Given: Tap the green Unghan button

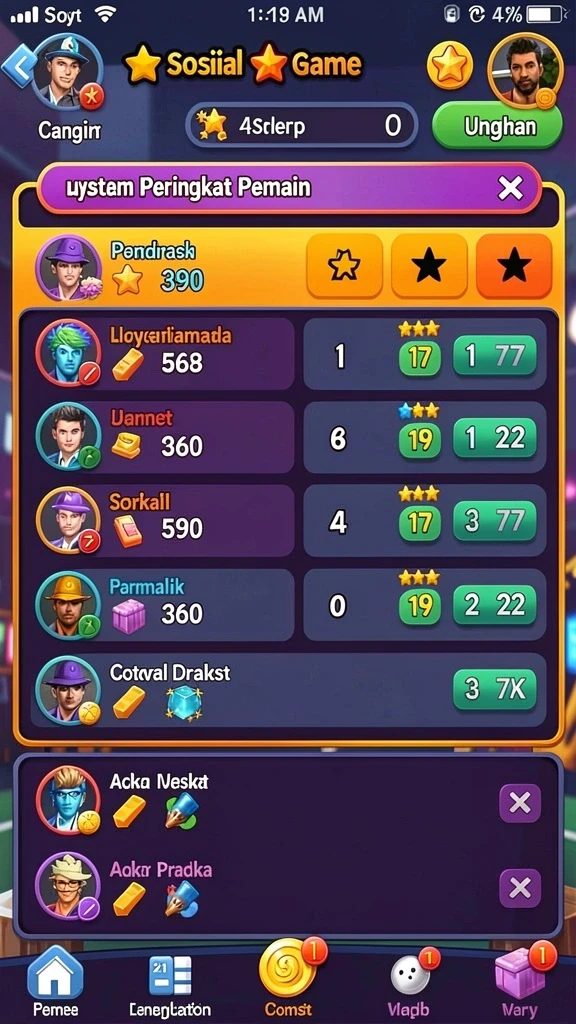Looking at the screenshot, I should click(x=497, y=126).
